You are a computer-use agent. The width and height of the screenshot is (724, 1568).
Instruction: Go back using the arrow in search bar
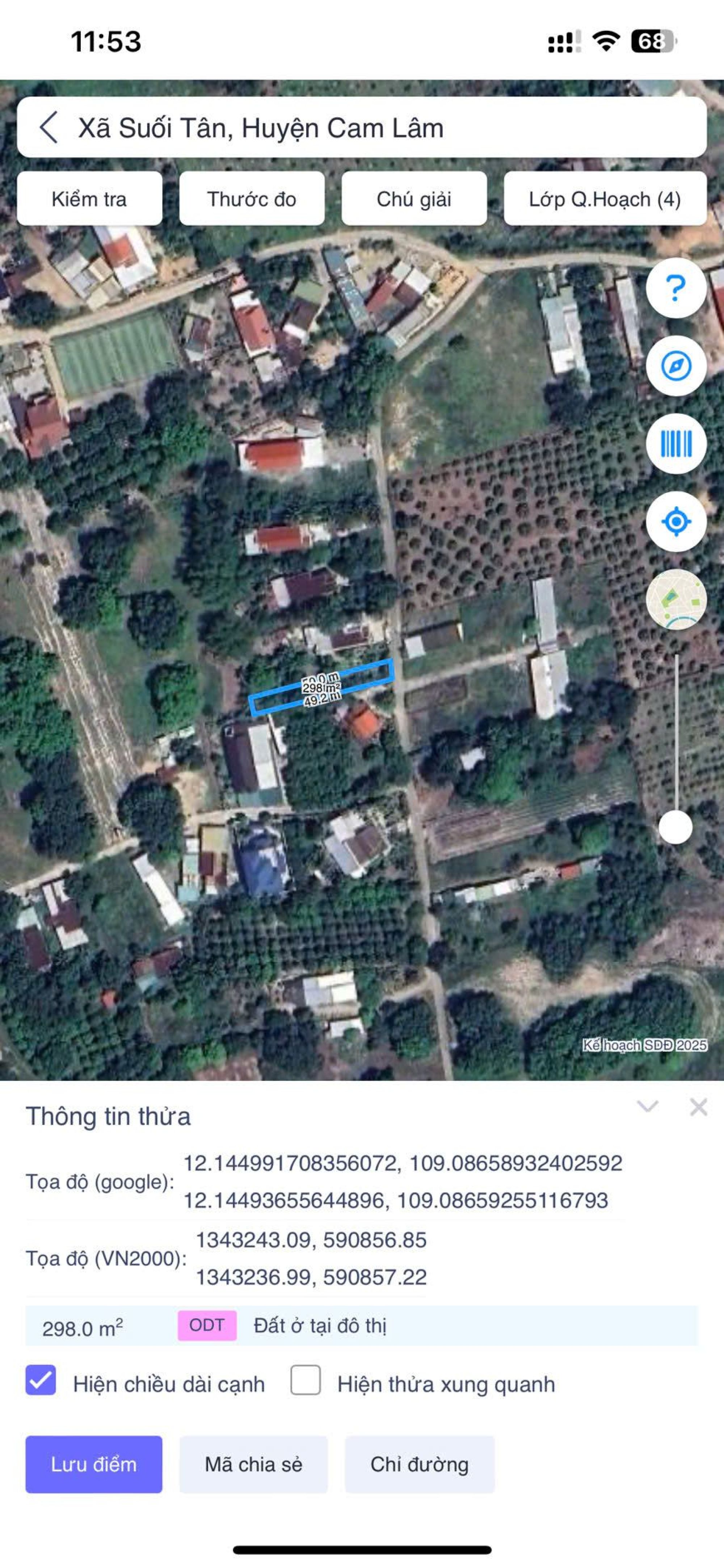(x=49, y=128)
